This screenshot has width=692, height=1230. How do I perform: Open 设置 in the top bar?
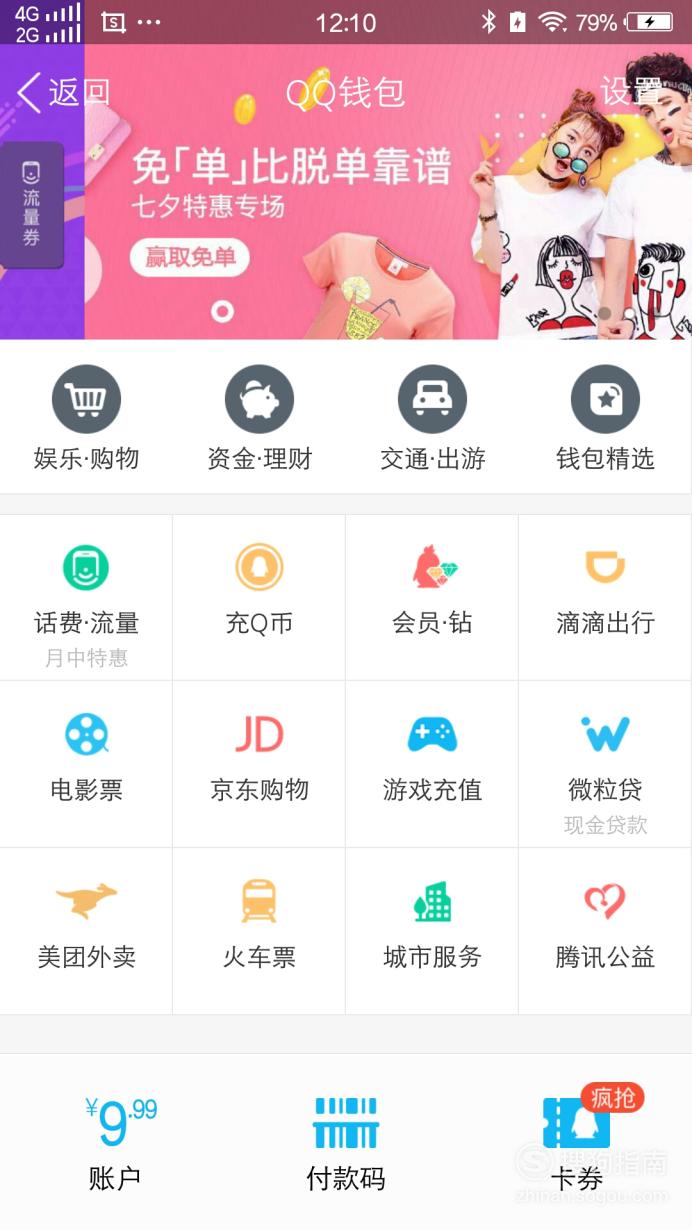(631, 92)
